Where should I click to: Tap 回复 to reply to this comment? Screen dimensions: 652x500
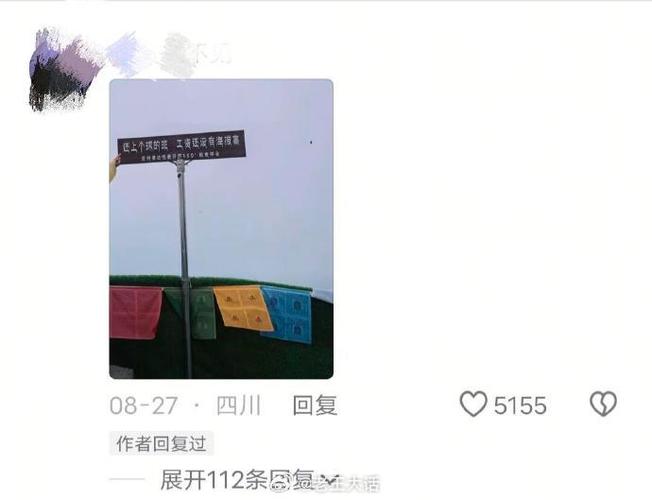click(x=314, y=405)
